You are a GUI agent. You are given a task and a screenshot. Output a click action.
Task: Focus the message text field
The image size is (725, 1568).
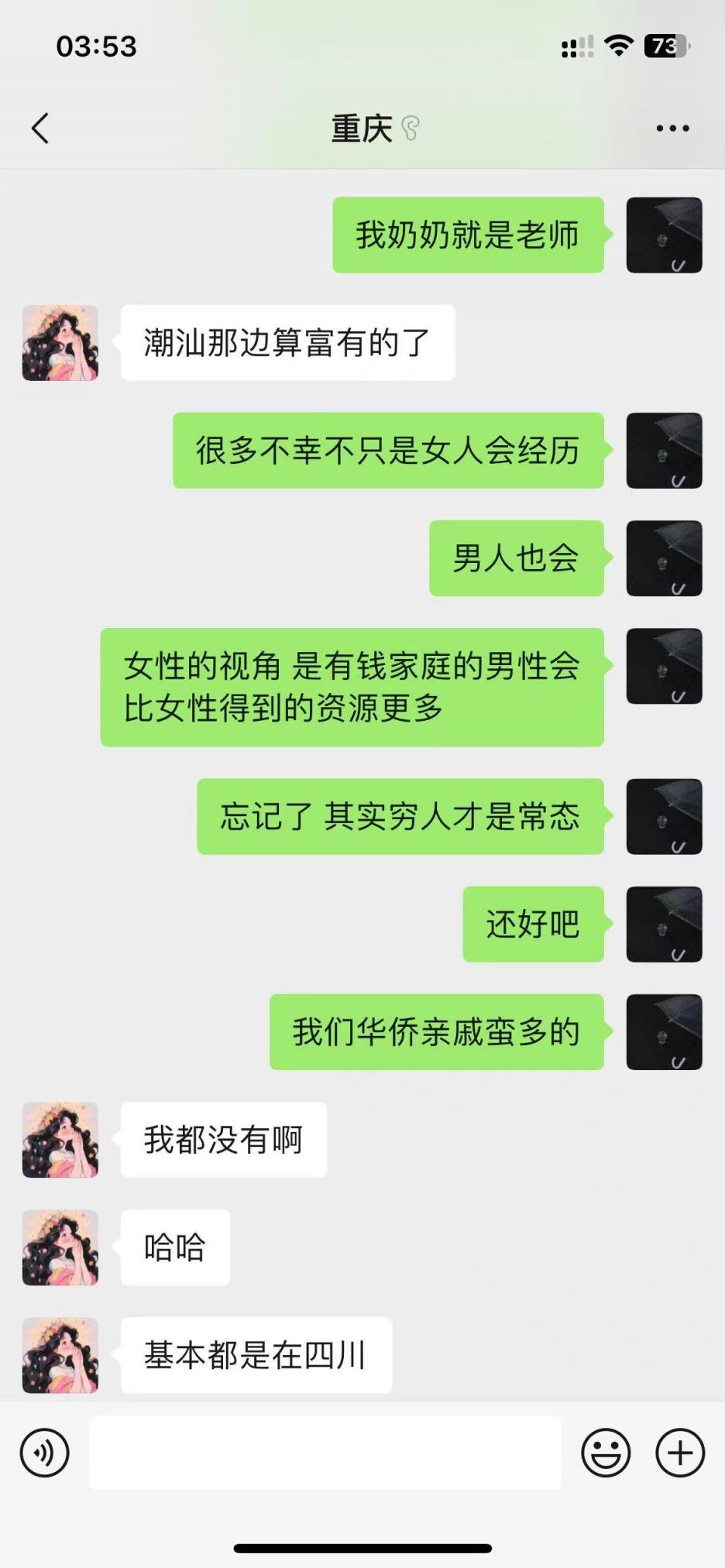coord(325,1453)
